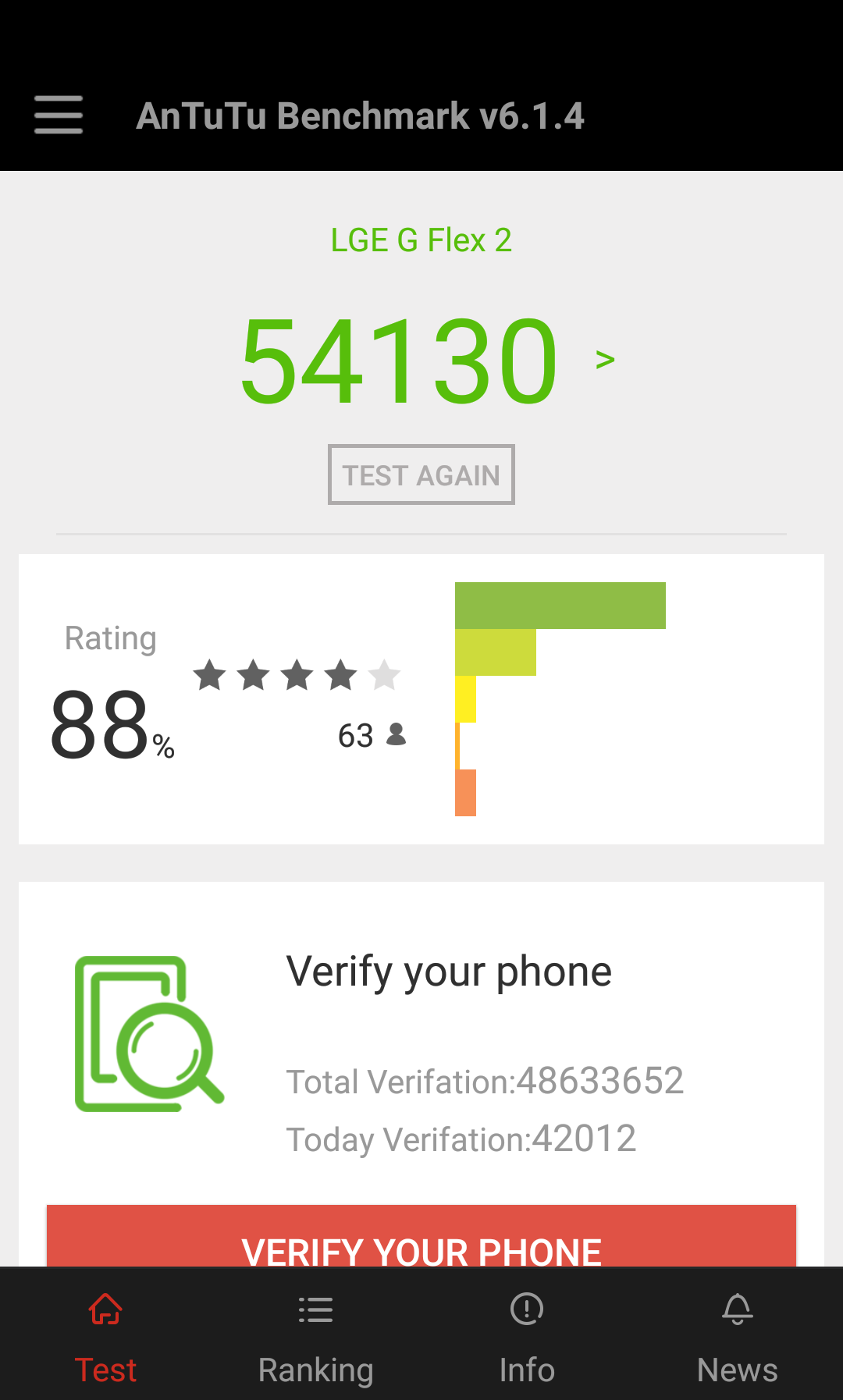843x1400 pixels.
Task: Open the hamburger drawer menu
Action: (59, 115)
